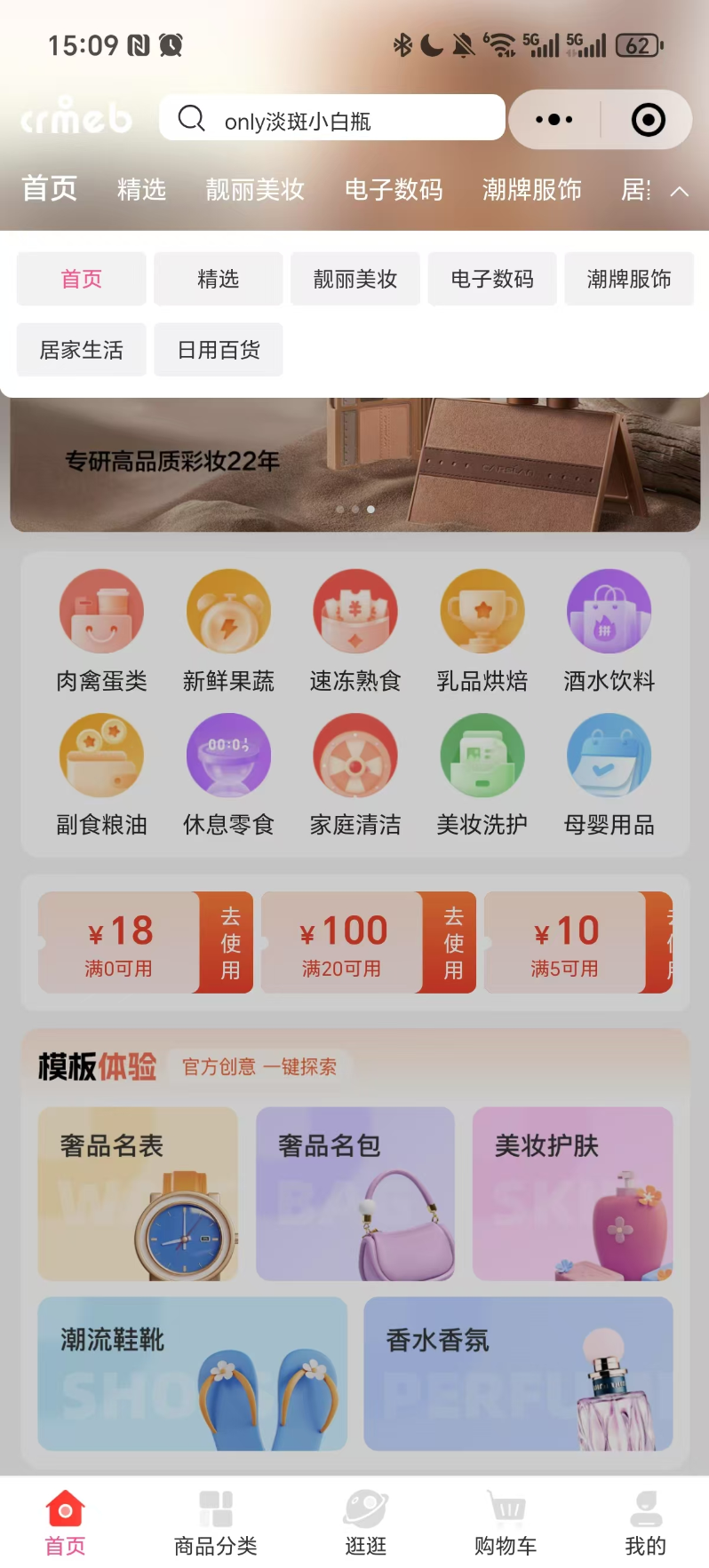Select the 居家生活 category chip
Image resolution: width=709 pixels, height=1568 pixels.
pos(81,349)
